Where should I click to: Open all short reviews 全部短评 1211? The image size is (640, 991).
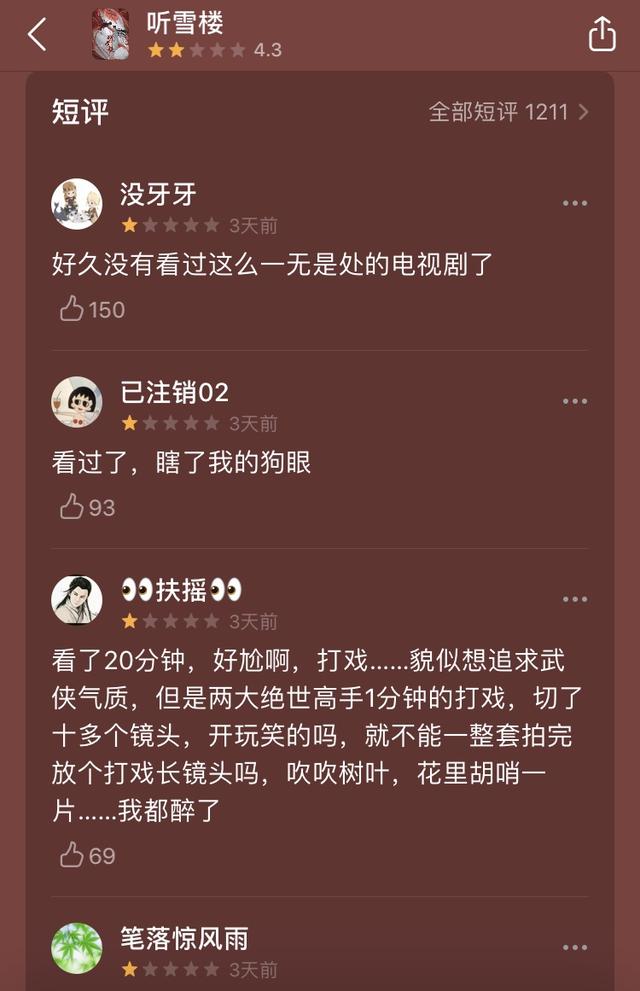tap(508, 112)
